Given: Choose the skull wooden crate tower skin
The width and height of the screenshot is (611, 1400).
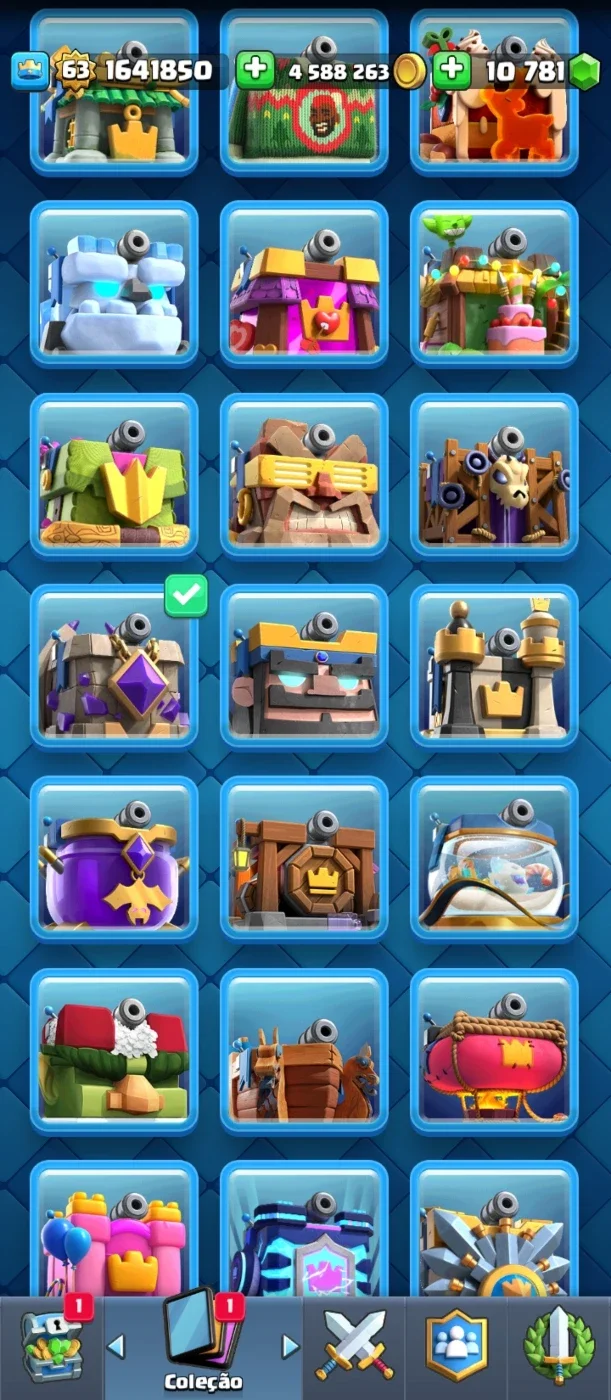Looking at the screenshot, I should pyautogui.click(x=494, y=476).
